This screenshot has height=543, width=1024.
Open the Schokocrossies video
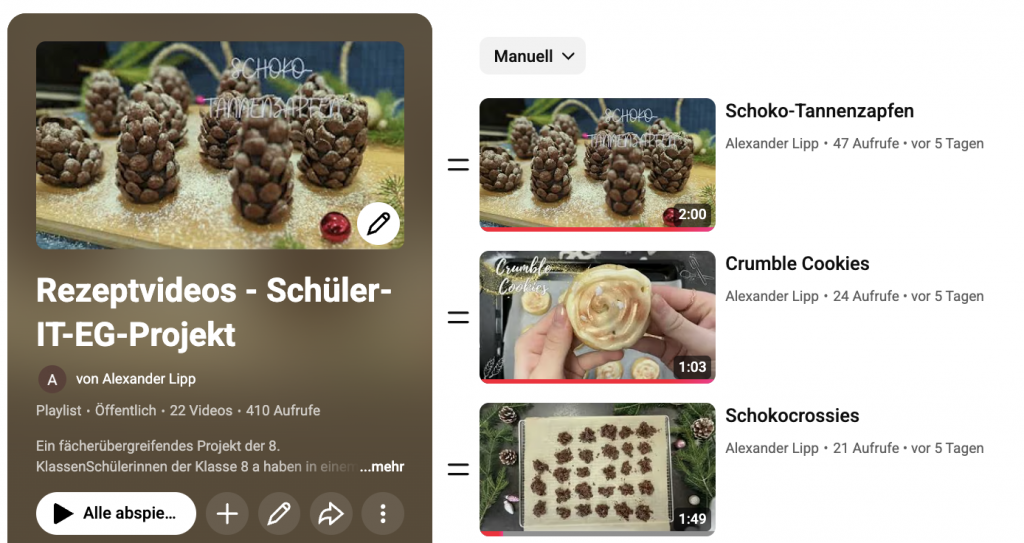coord(792,416)
